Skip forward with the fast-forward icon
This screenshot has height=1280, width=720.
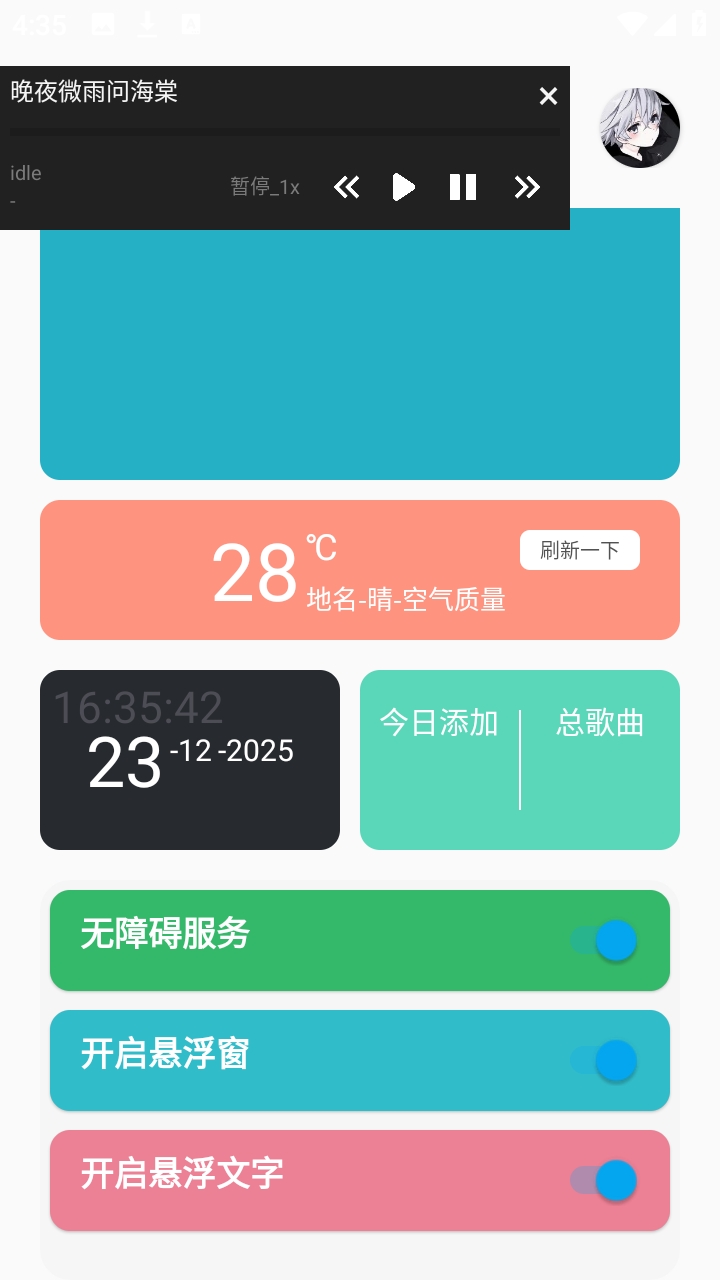coord(527,187)
